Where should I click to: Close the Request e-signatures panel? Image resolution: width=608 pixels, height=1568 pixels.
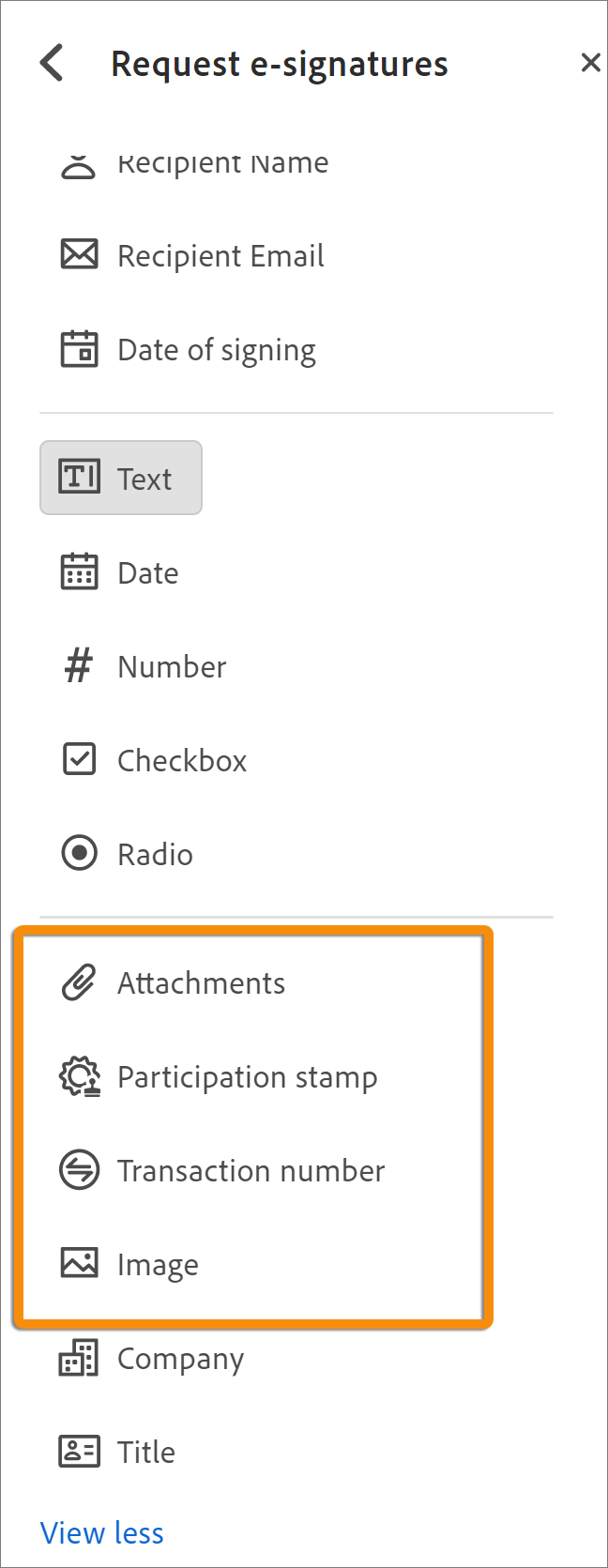(590, 63)
